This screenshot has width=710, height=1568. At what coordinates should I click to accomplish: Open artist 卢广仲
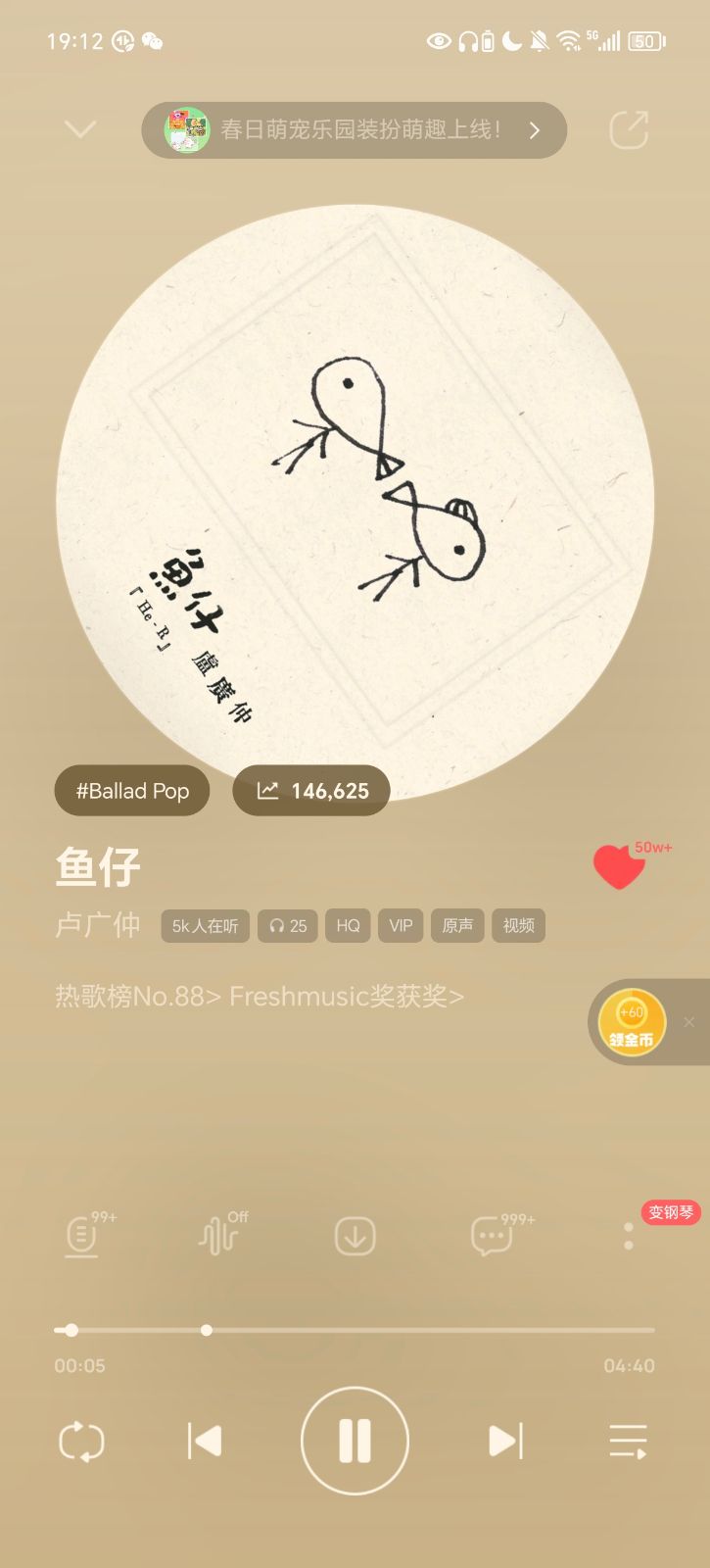coord(98,925)
